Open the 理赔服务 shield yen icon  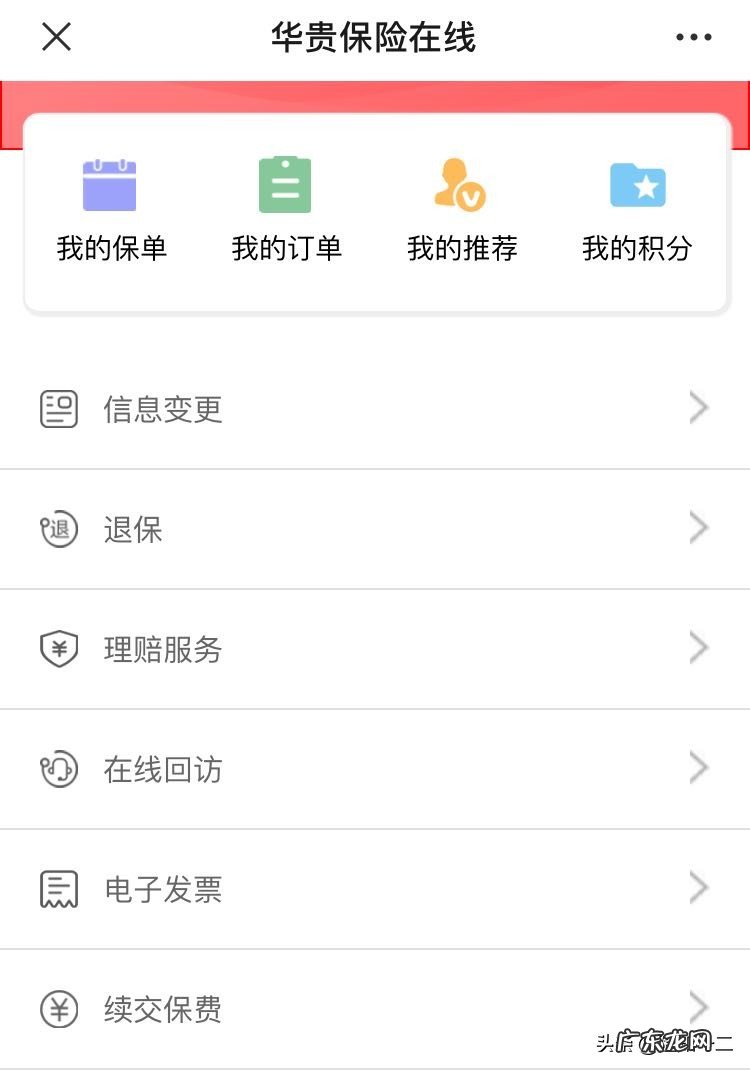point(60,648)
